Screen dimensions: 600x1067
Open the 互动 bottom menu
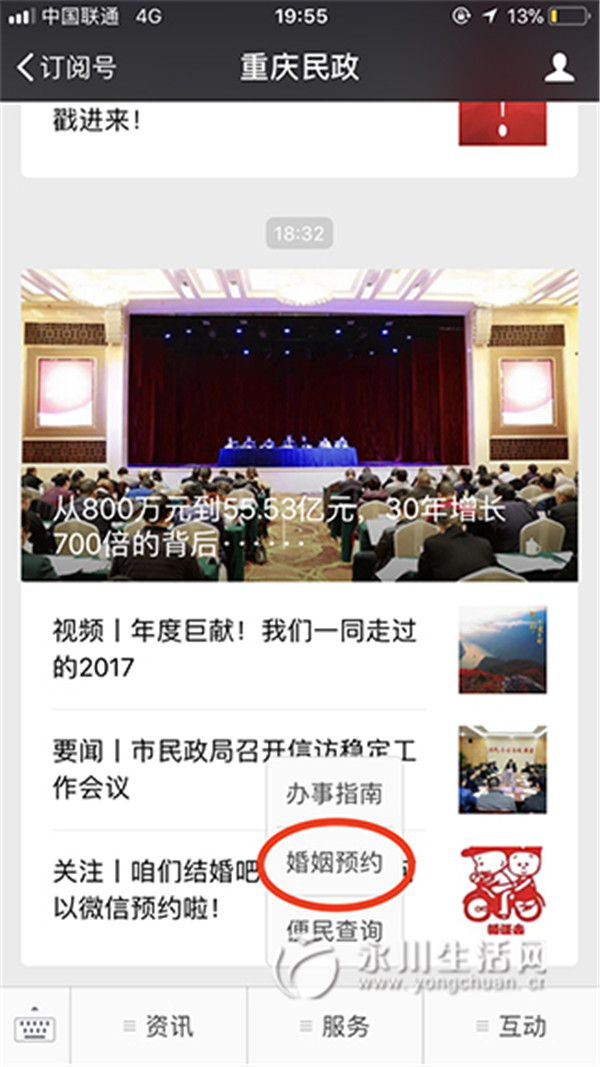tap(511, 1026)
